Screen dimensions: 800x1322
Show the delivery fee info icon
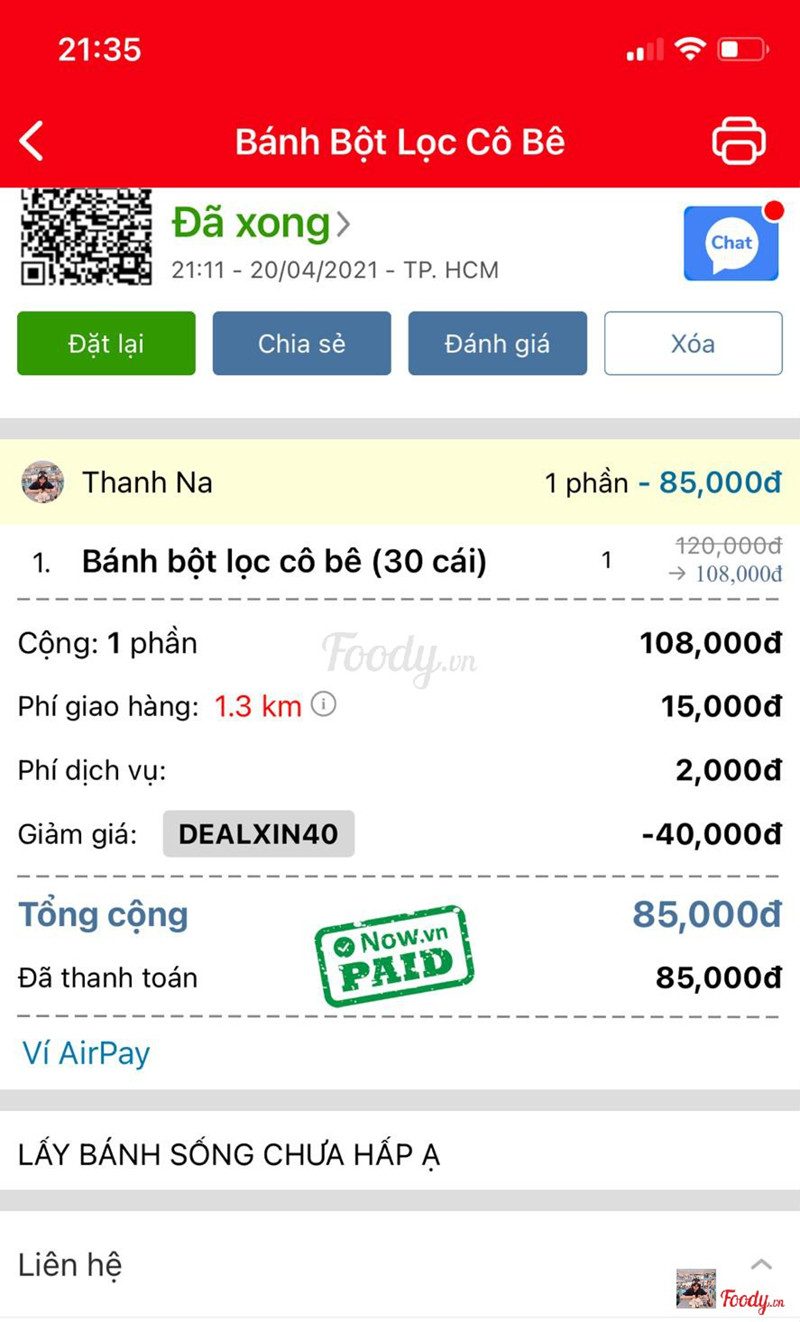coord(323,705)
